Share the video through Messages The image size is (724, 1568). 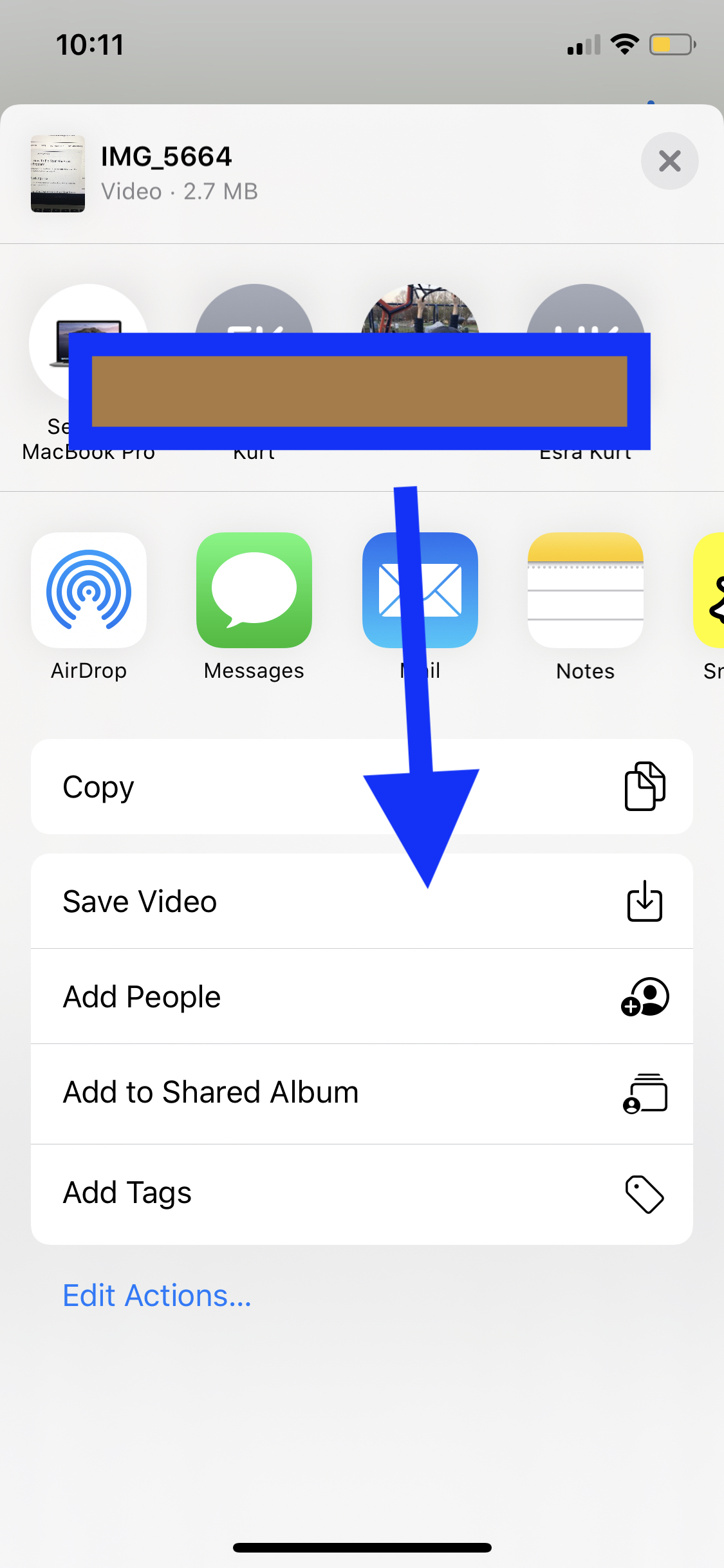point(254,590)
